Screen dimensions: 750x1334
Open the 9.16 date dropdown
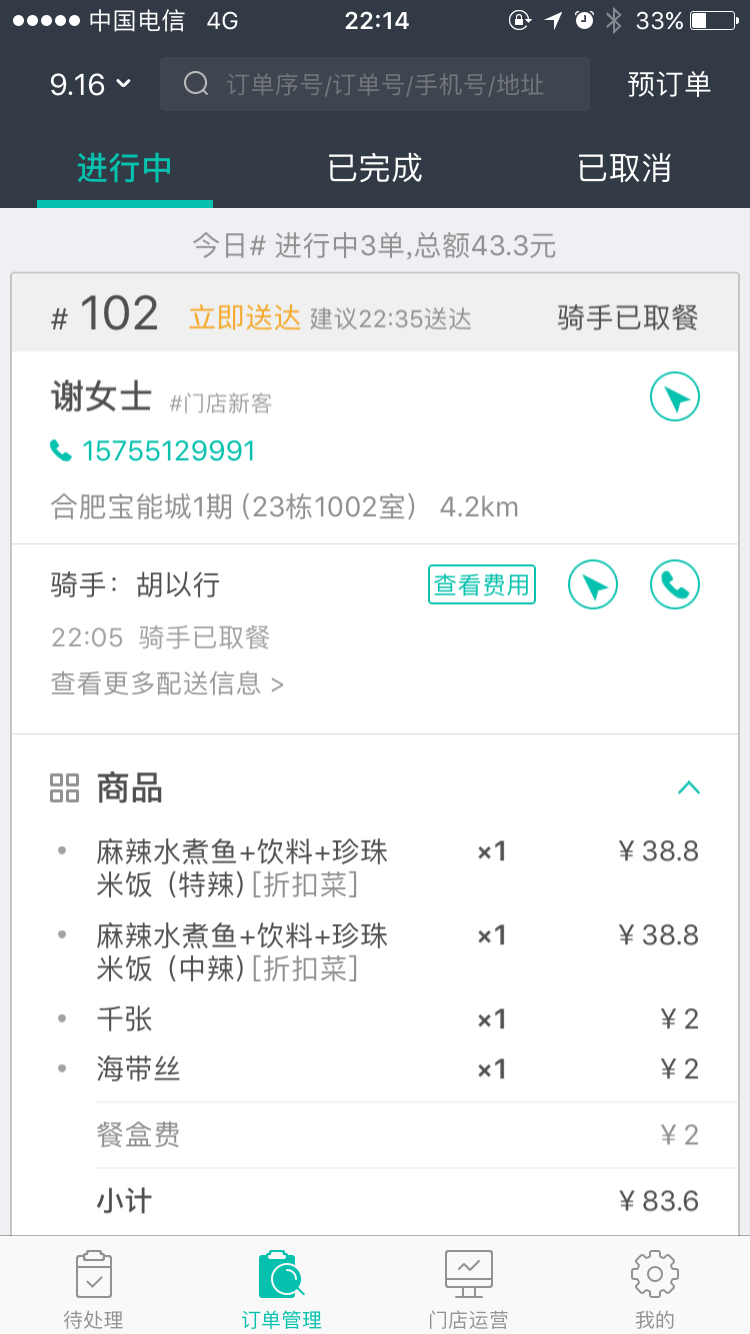[91, 84]
